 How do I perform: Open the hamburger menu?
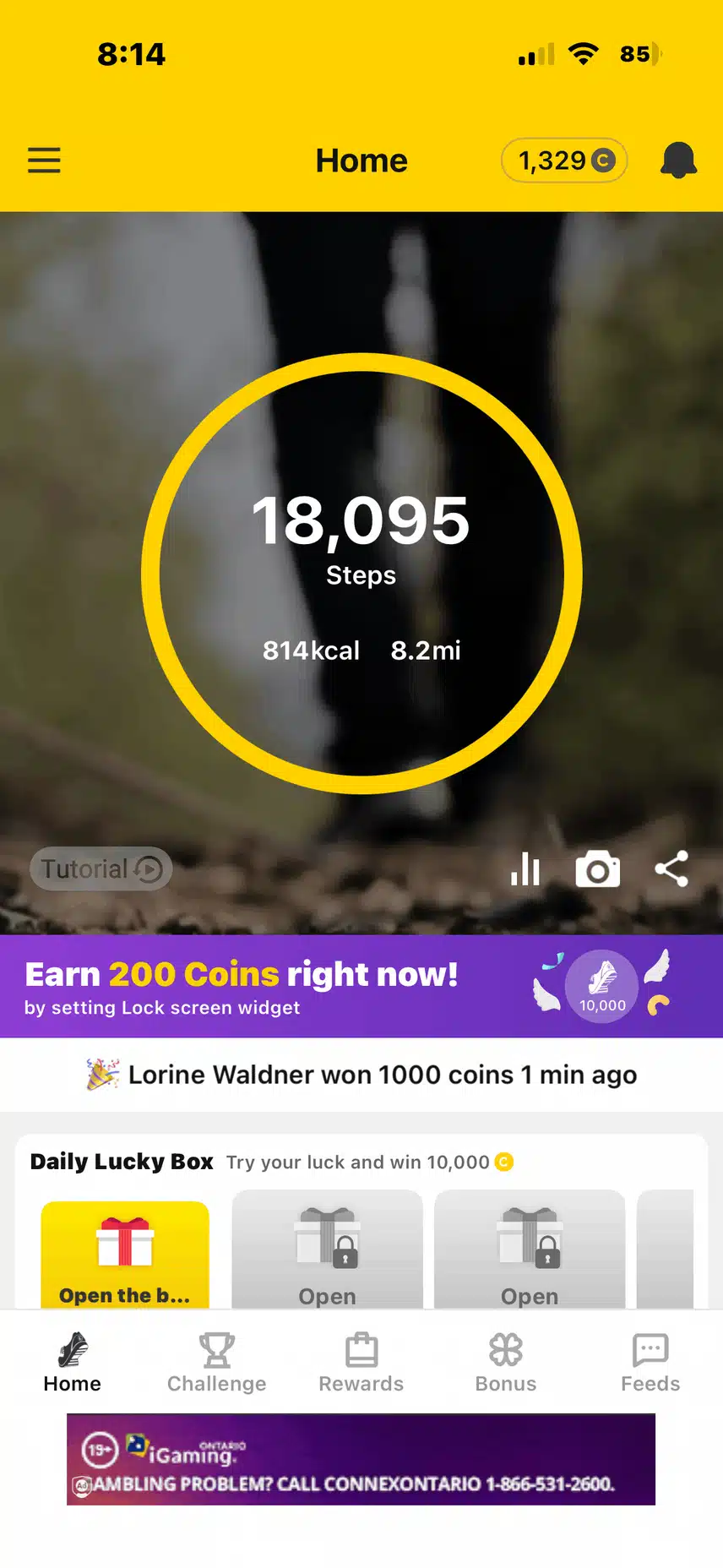[x=44, y=160]
